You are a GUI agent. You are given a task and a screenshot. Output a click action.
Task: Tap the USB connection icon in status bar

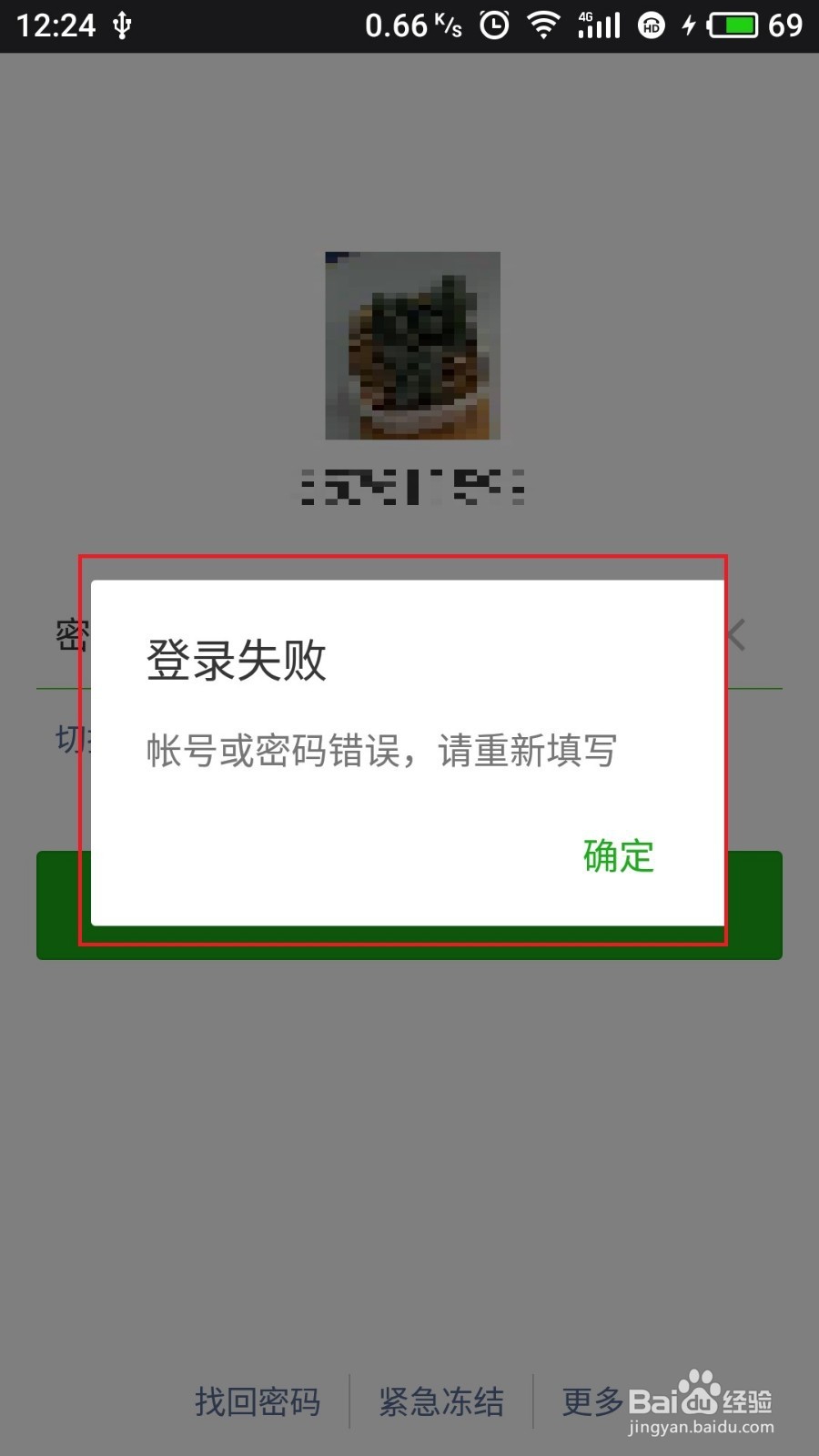[123, 25]
